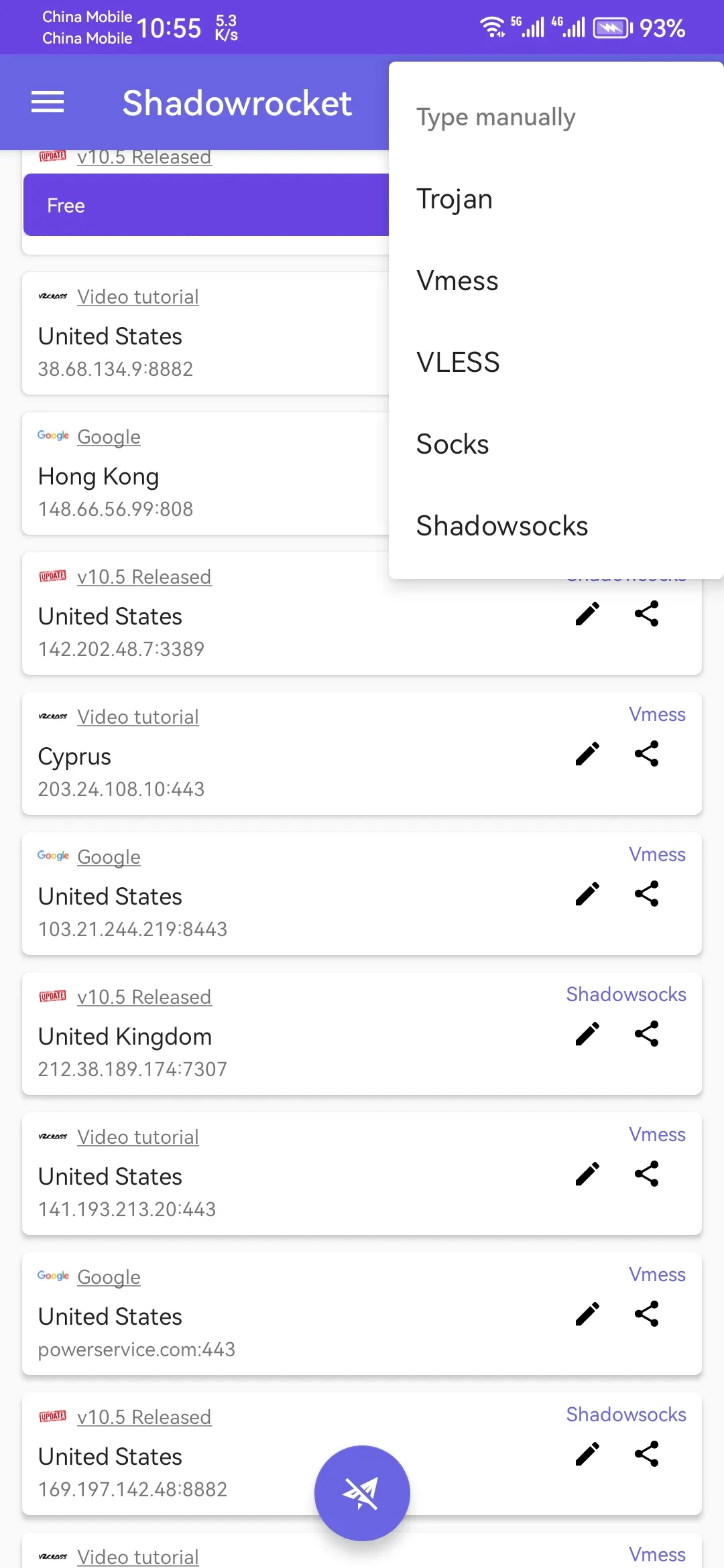Viewport: 724px width, 1568px height.
Task: Edit the 103.21.244.219 United States server
Action: tap(587, 894)
